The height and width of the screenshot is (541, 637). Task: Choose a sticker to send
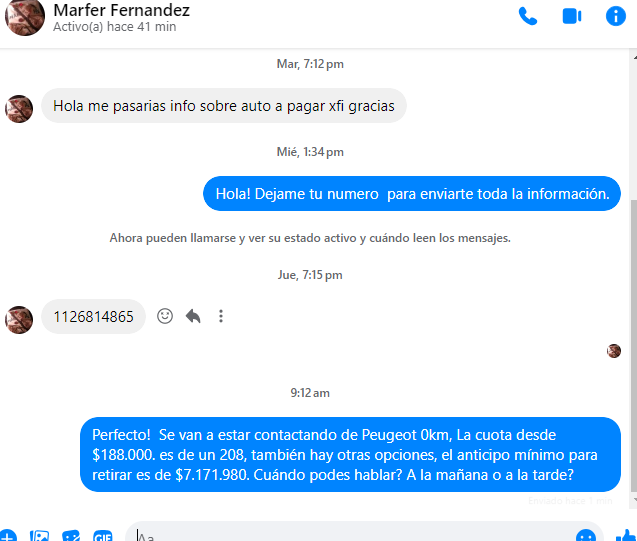coord(71,536)
